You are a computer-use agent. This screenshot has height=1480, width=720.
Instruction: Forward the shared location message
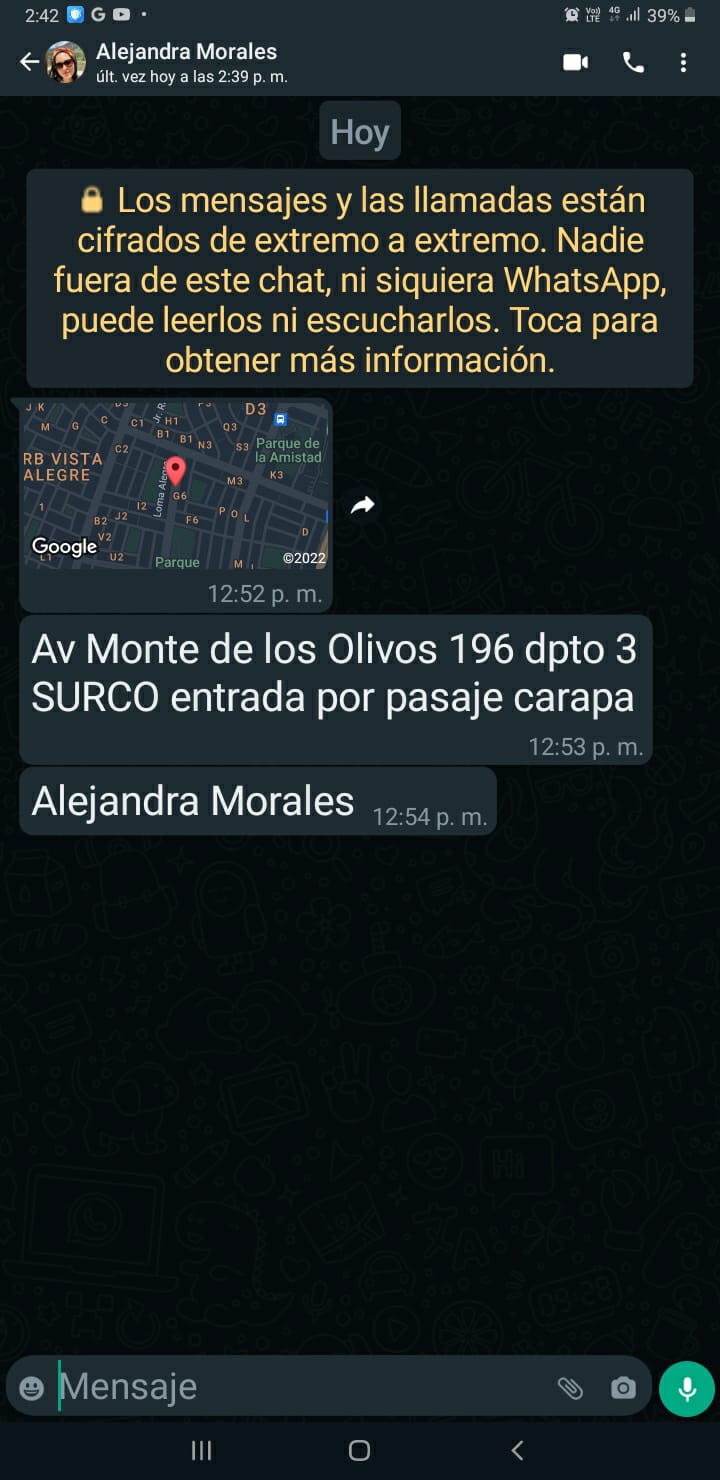pos(362,505)
